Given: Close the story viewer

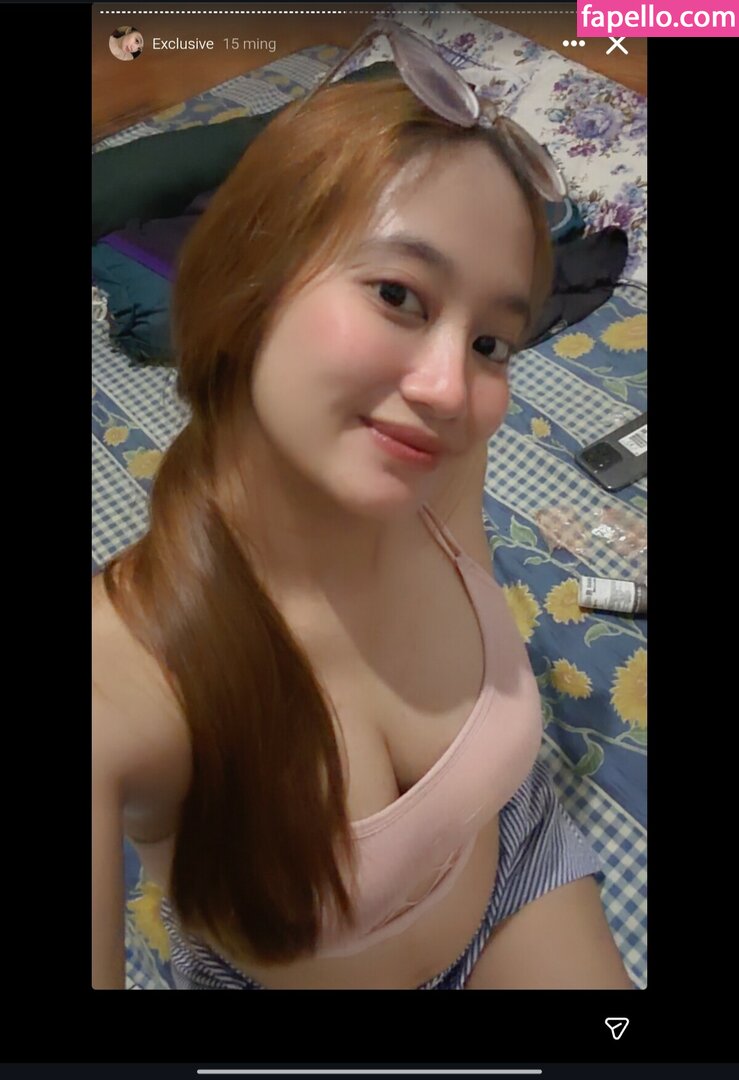Looking at the screenshot, I should coord(618,44).
